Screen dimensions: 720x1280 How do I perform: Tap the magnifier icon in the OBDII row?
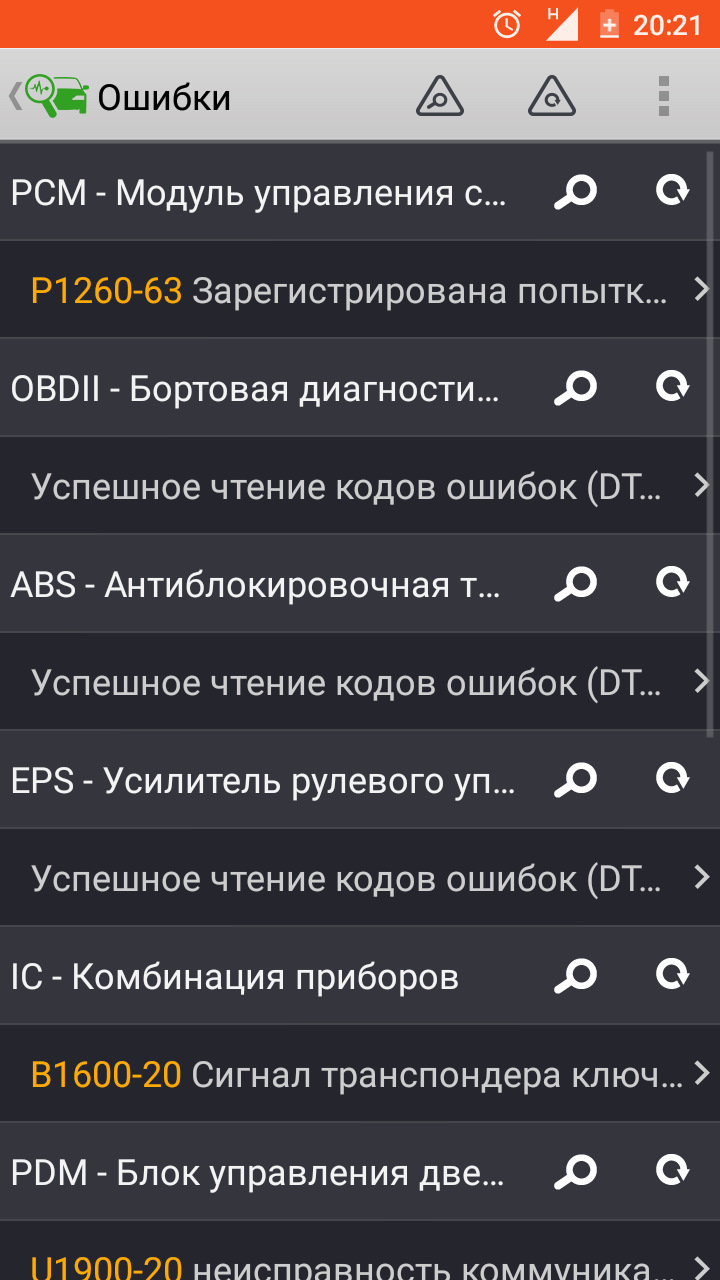click(575, 386)
